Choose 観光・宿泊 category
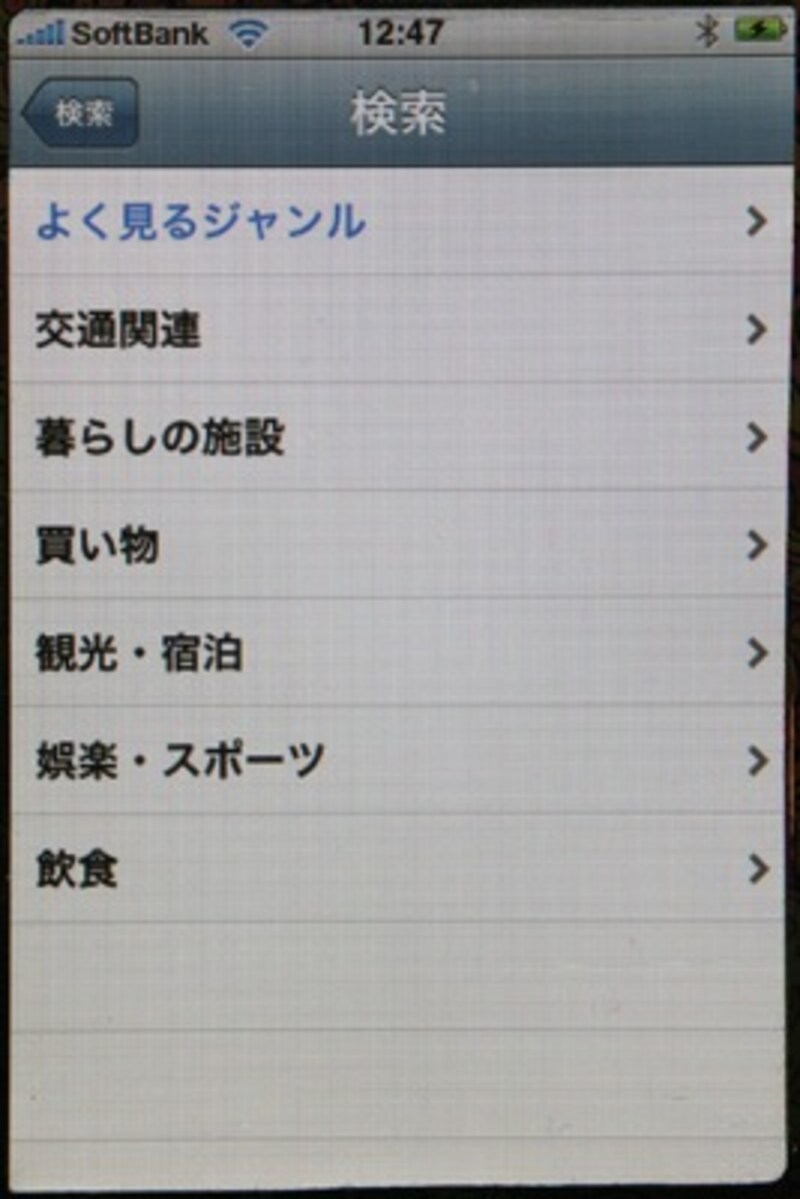 tap(398, 654)
